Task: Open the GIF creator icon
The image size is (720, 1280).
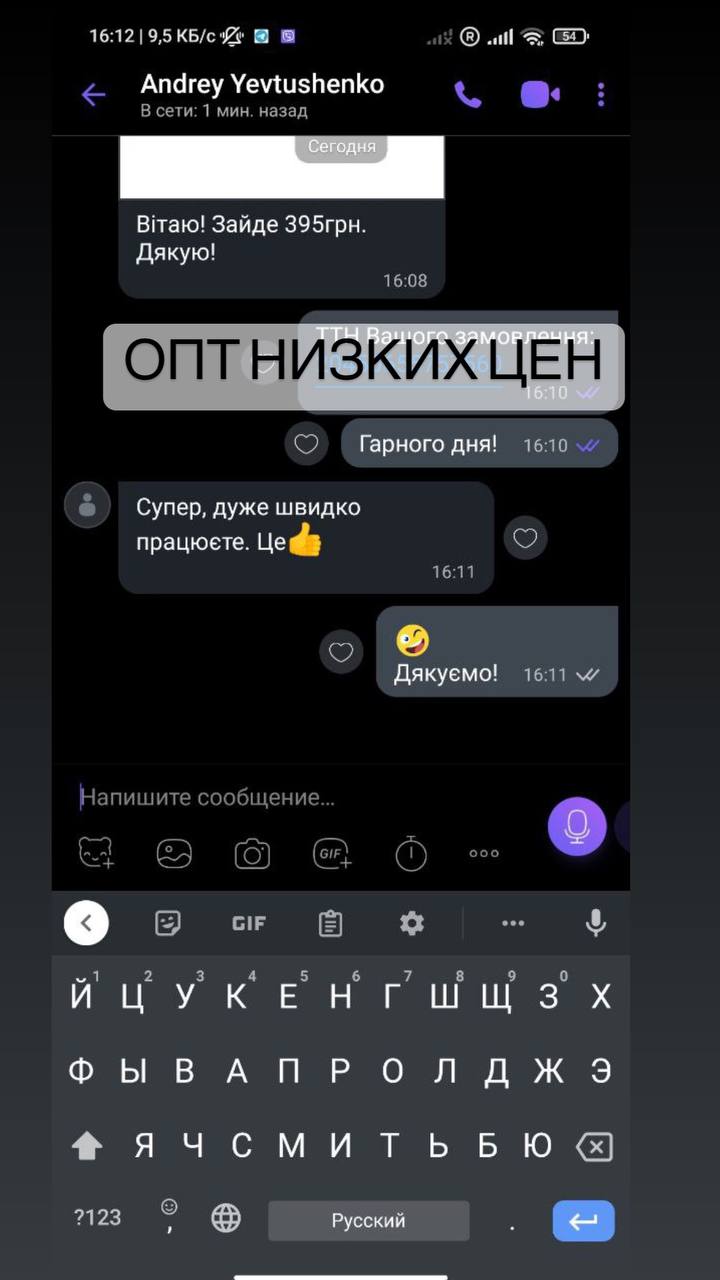Action: click(331, 853)
